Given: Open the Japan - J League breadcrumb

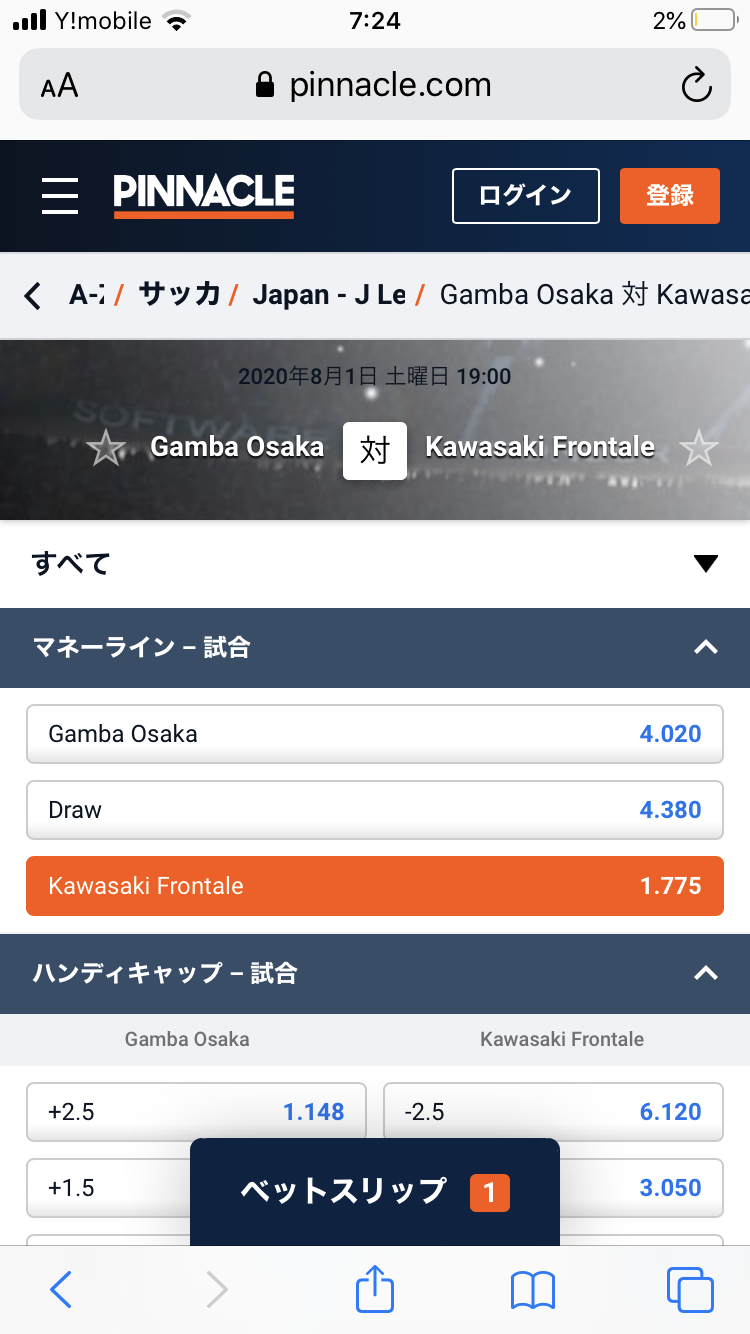Looking at the screenshot, I should tap(329, 294).
